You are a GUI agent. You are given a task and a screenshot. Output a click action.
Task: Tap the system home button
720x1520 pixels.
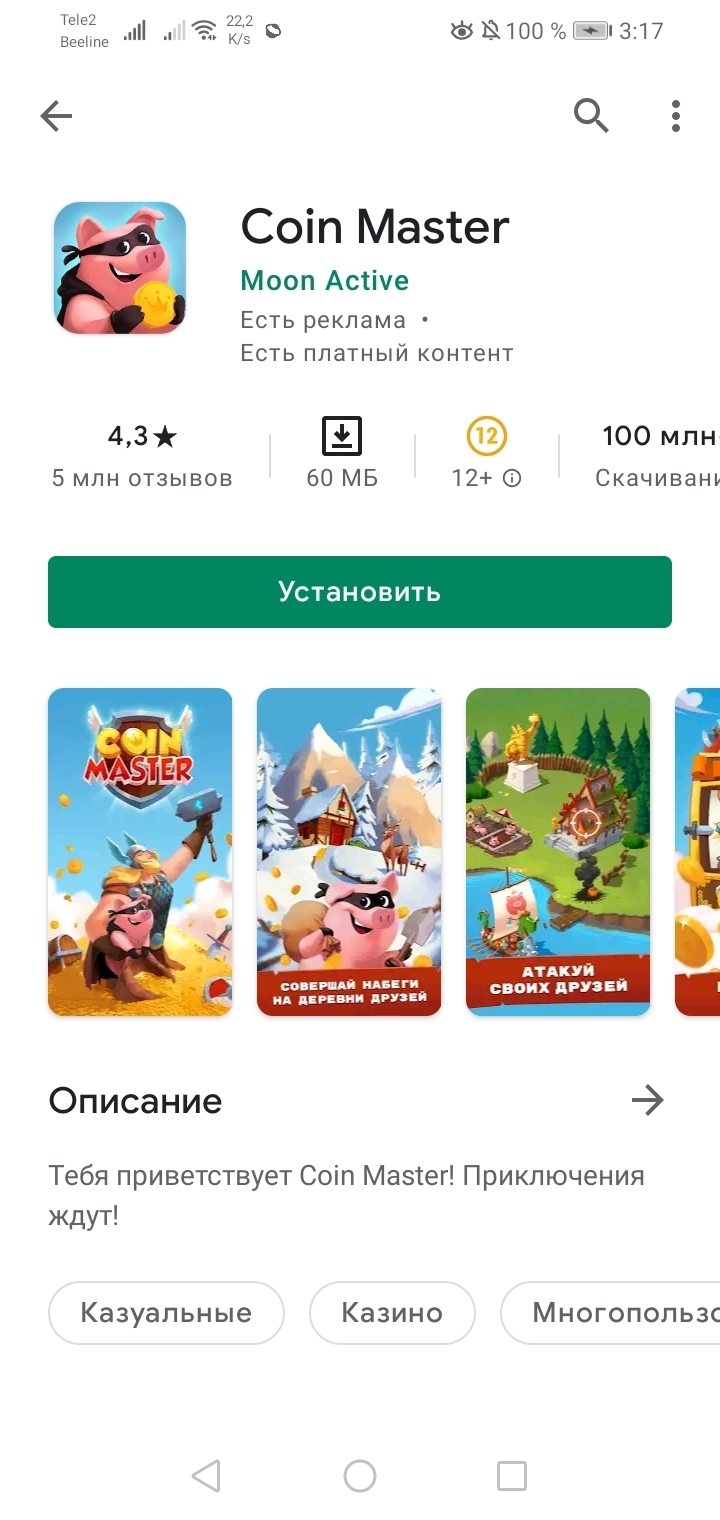click(360, 1476)
